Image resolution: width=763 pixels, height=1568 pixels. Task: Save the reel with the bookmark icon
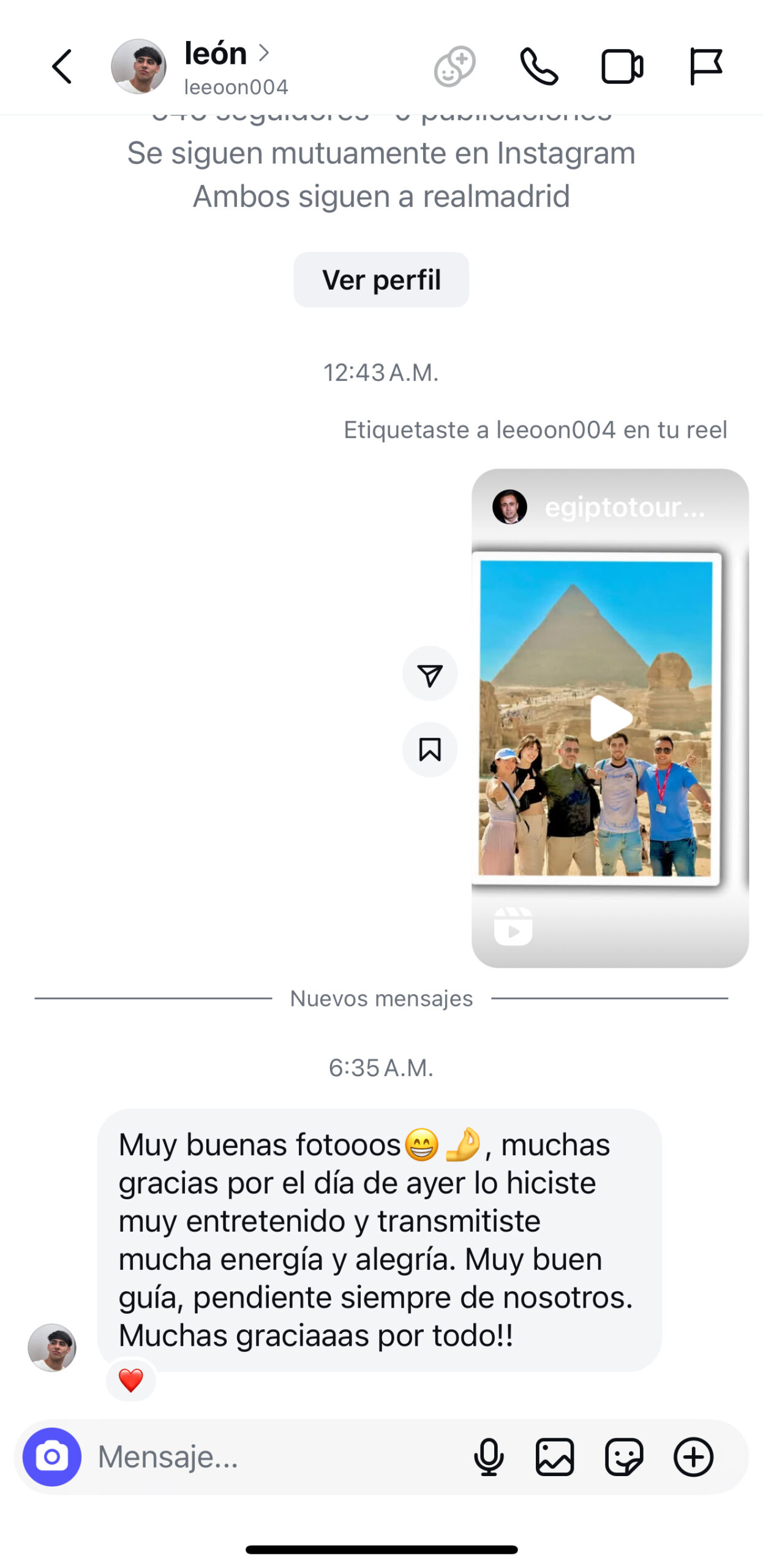[429, 750]
